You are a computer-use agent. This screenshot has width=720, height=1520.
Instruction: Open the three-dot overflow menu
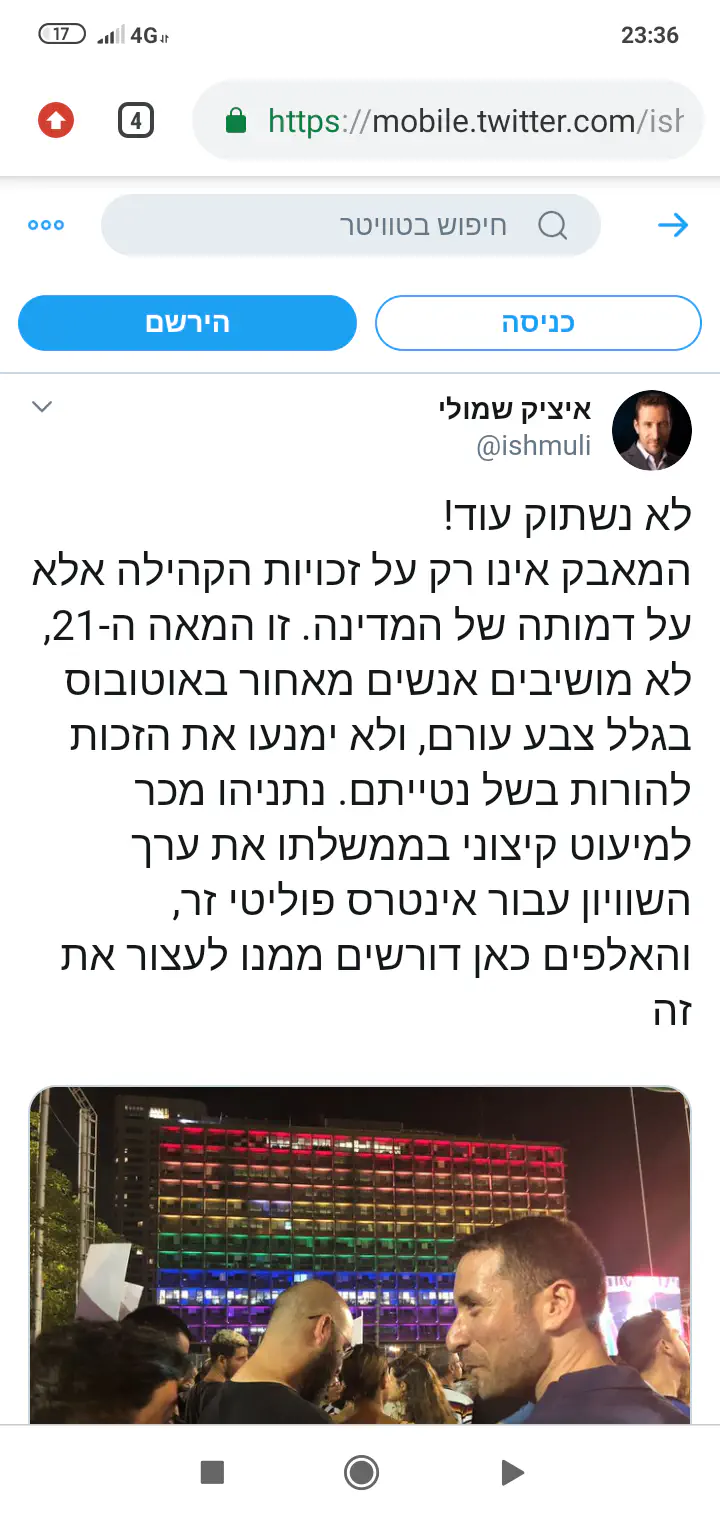[x=46, y=225]
